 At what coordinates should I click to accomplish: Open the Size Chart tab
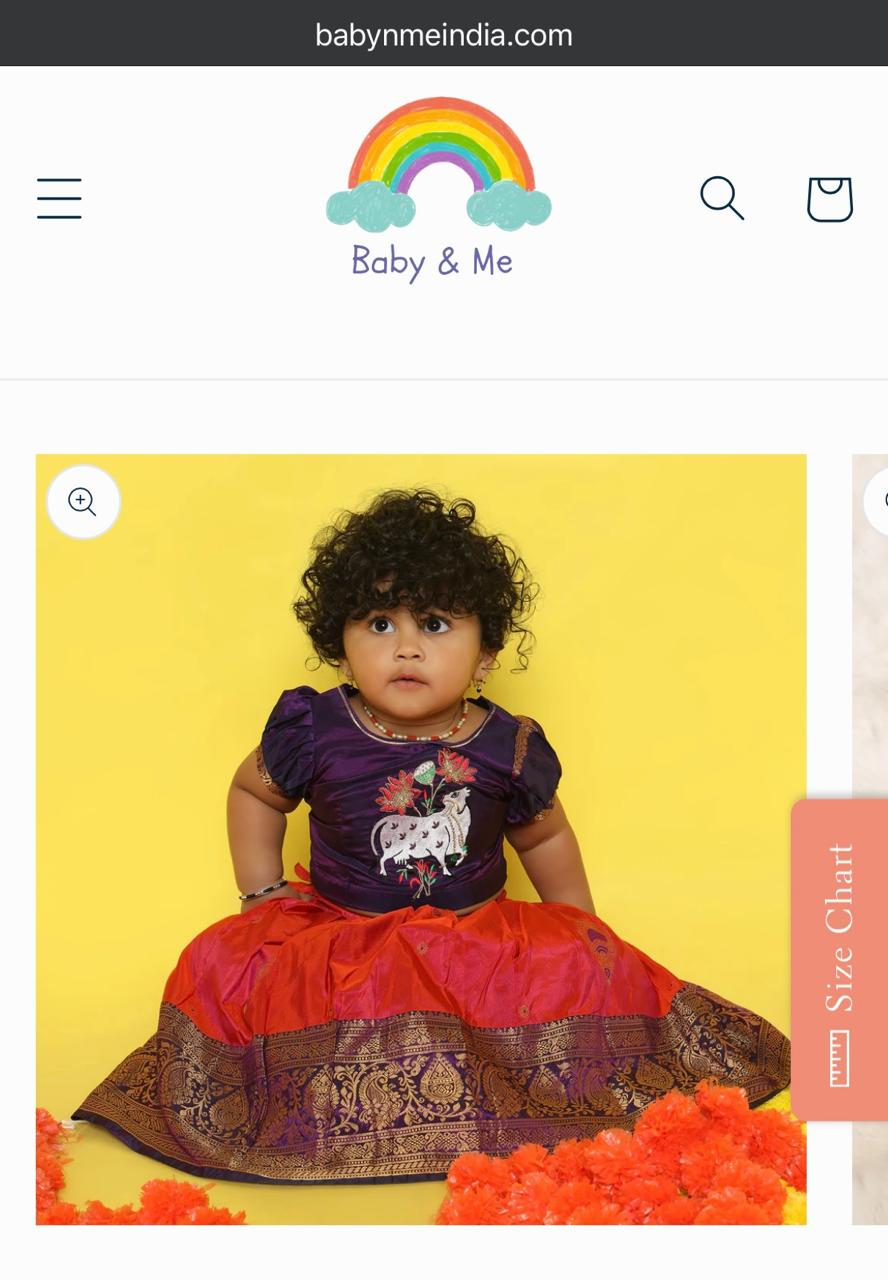(x=838, y=960)
